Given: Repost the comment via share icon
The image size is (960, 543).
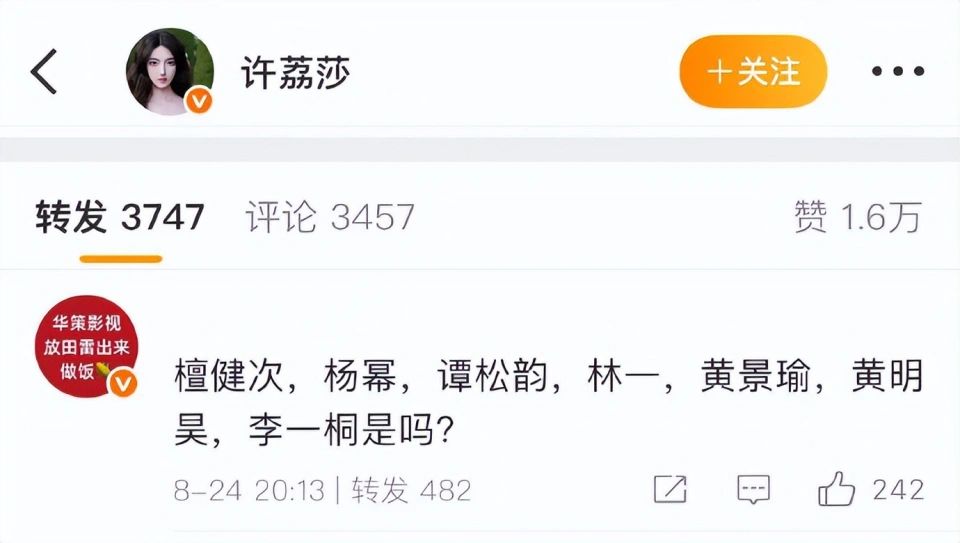Looking at the screenshot, I should [x=669, y=489].
